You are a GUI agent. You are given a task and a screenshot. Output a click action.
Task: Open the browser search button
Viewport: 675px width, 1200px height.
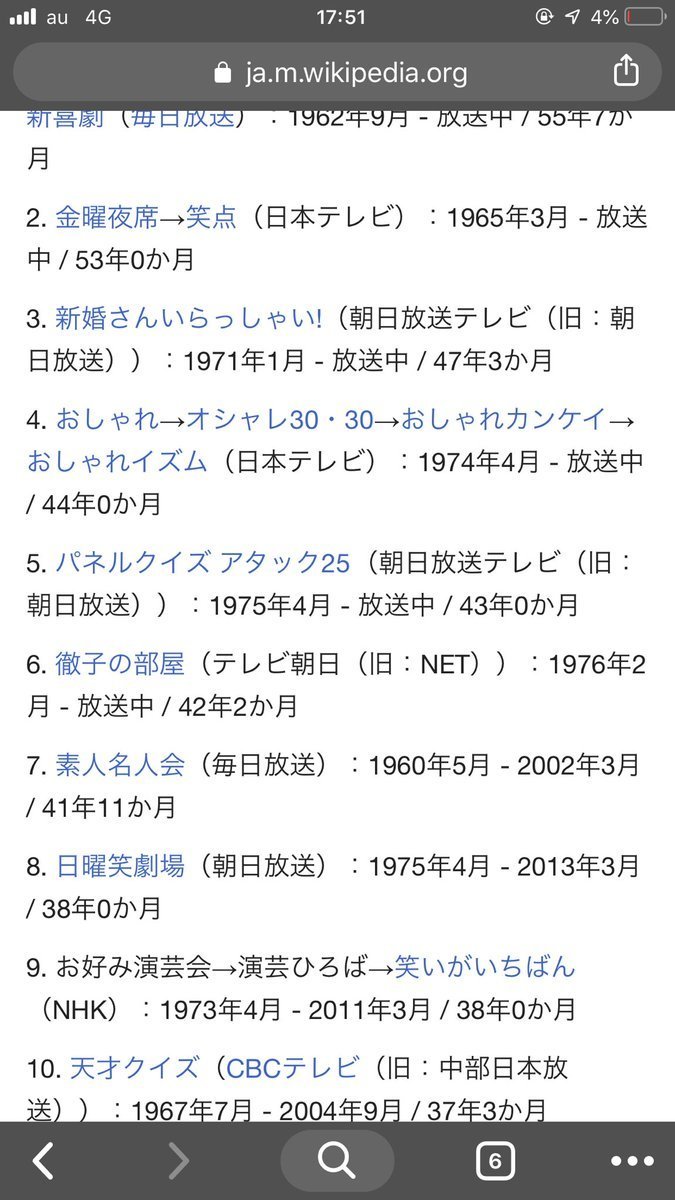point(337,1160)
